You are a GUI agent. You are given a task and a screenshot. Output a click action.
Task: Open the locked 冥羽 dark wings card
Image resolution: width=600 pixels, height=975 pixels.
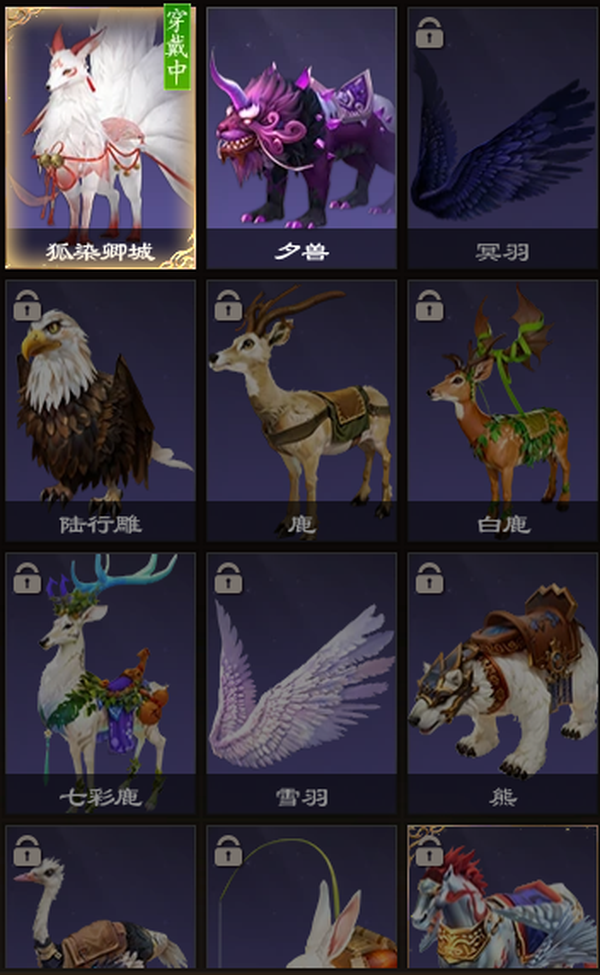[503, 138]
